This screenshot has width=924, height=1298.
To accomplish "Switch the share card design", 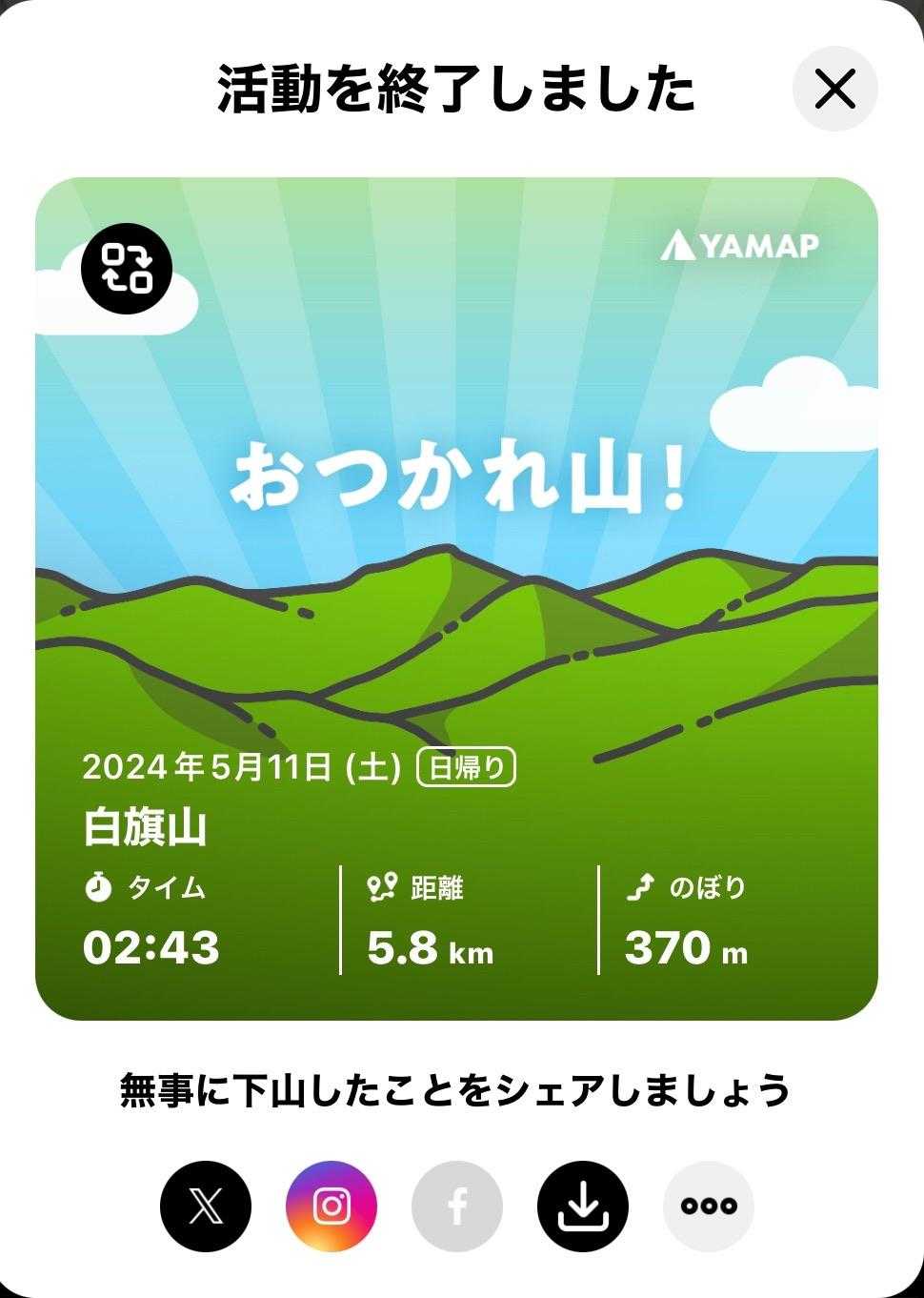I will click(127, 268).
